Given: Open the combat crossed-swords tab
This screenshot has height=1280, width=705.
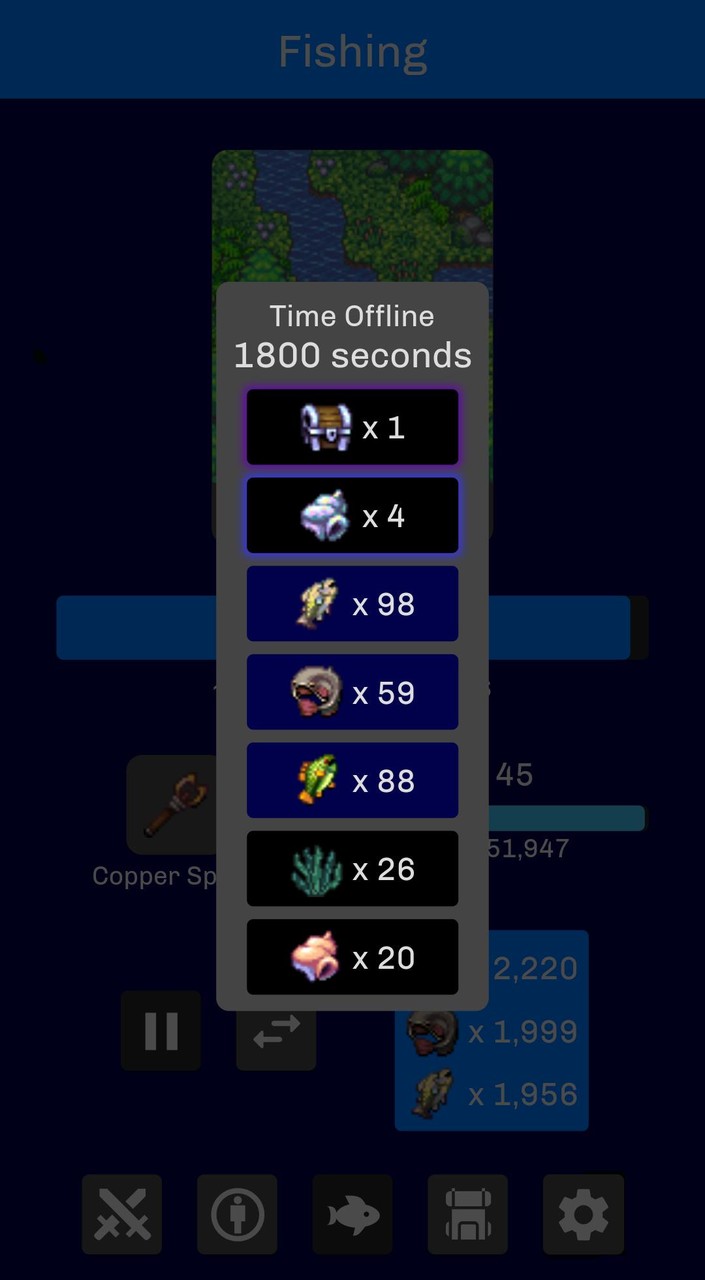Looking at the screenshot, I should [x=122, y=1214].
